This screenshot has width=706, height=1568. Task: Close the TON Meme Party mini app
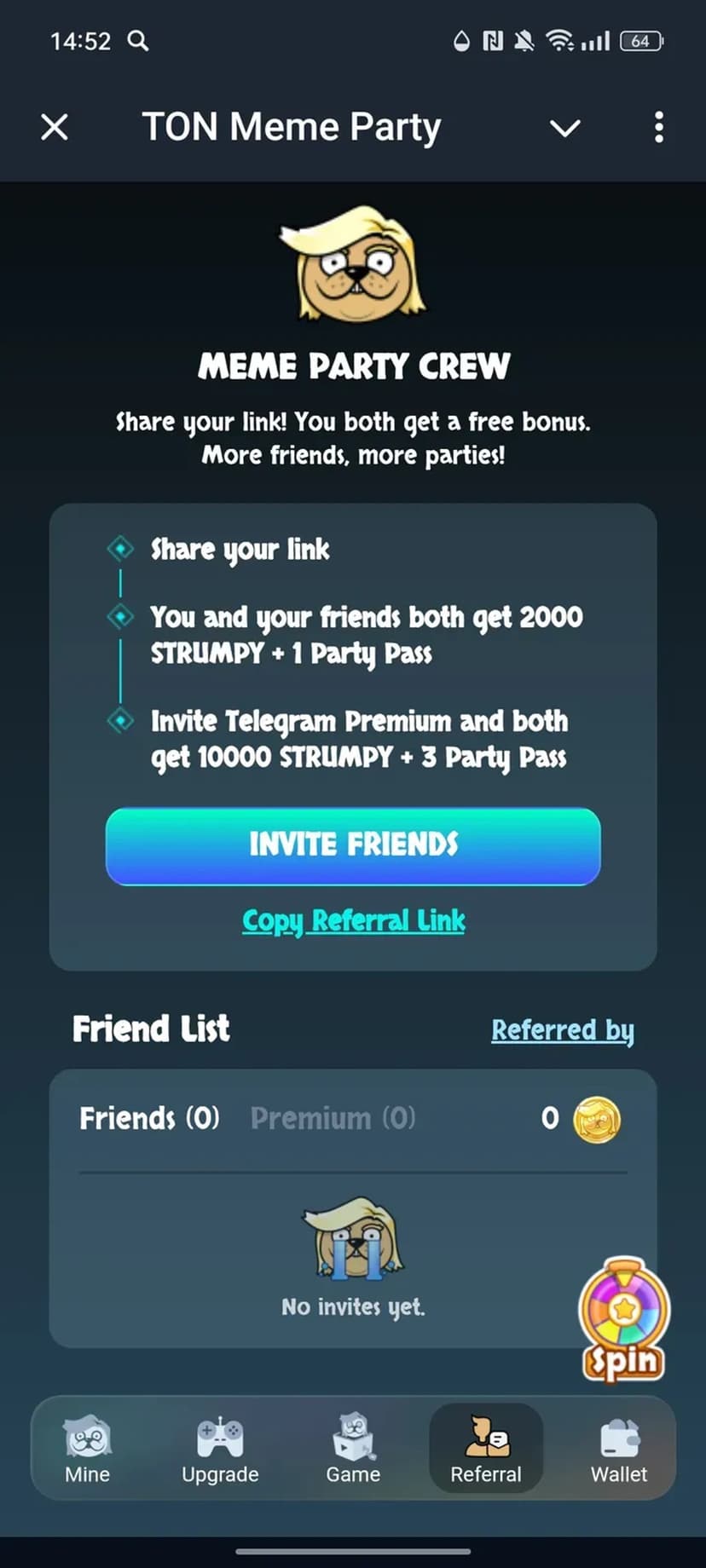pyautogui.click(x=55, y=128)
